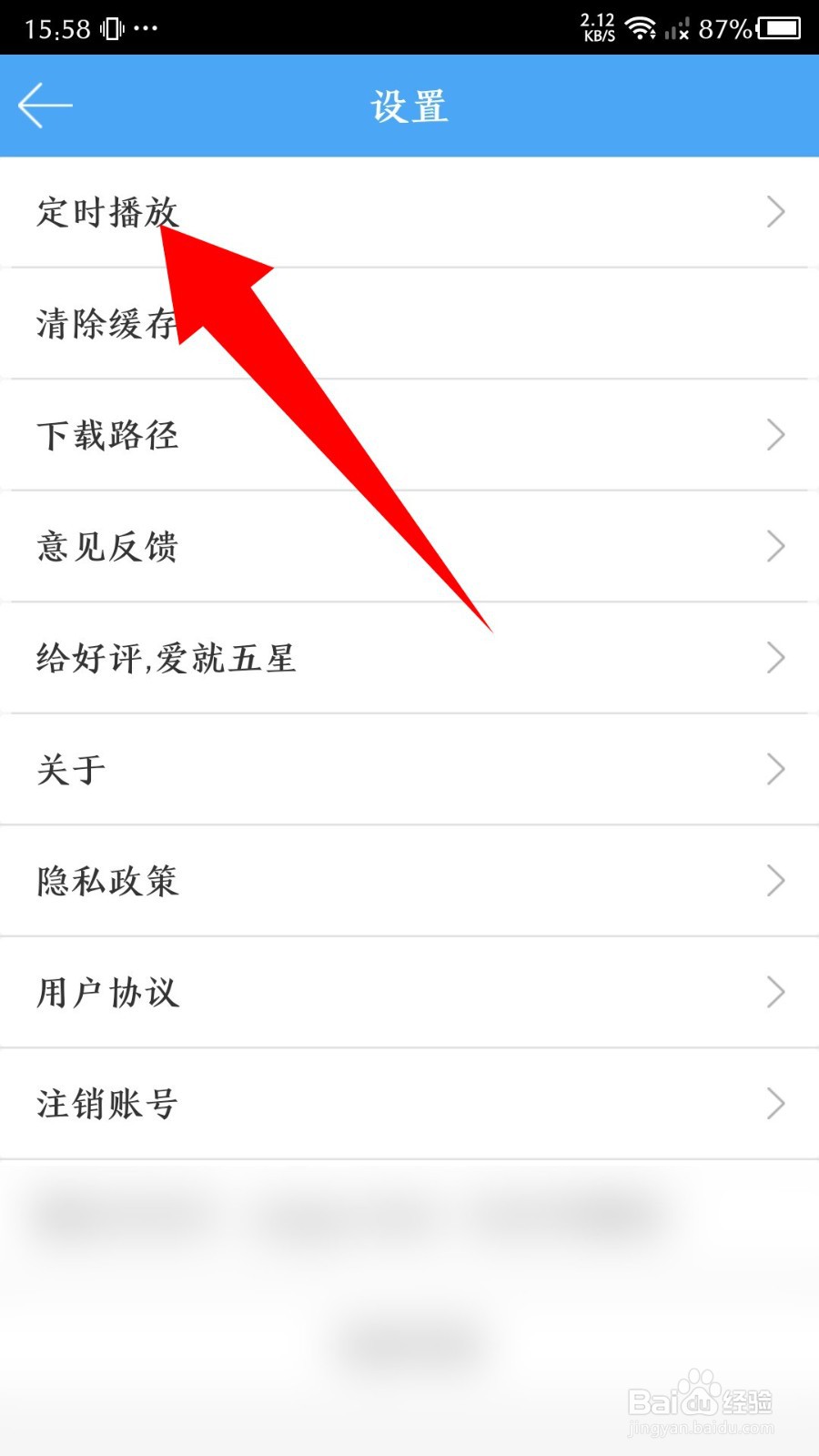Open 意见反馈 feedback page
The width and height of the screenshot is (819, 1456).
(106, 546)
